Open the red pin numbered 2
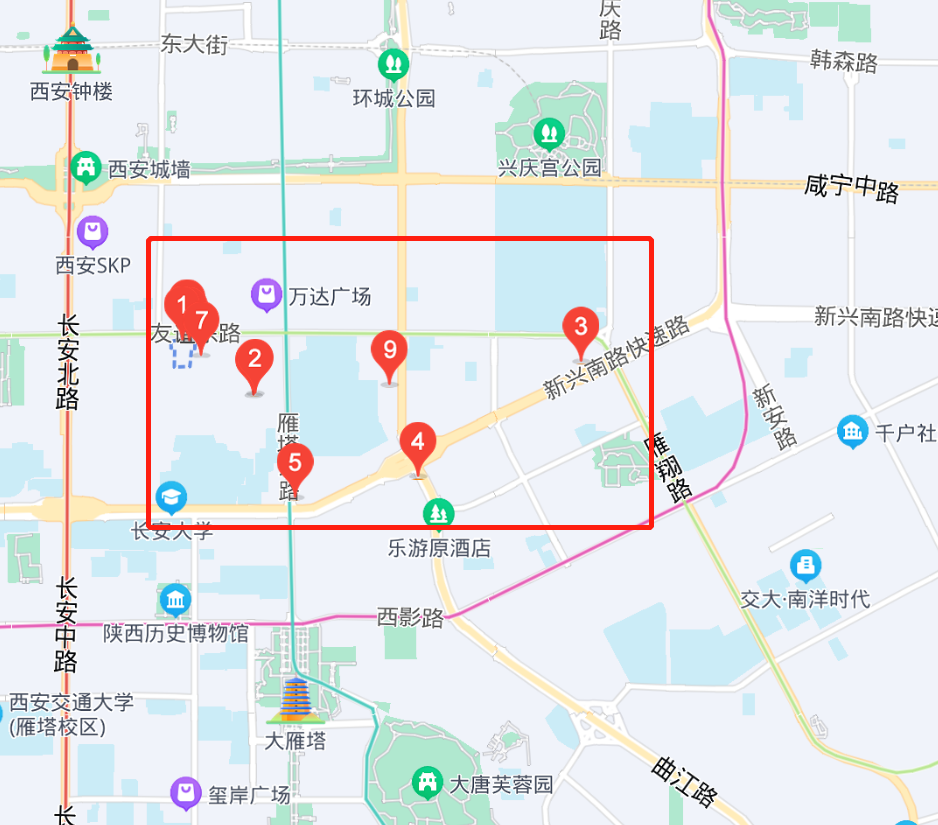The image size is (938, 825). click(x=254, y=360)
